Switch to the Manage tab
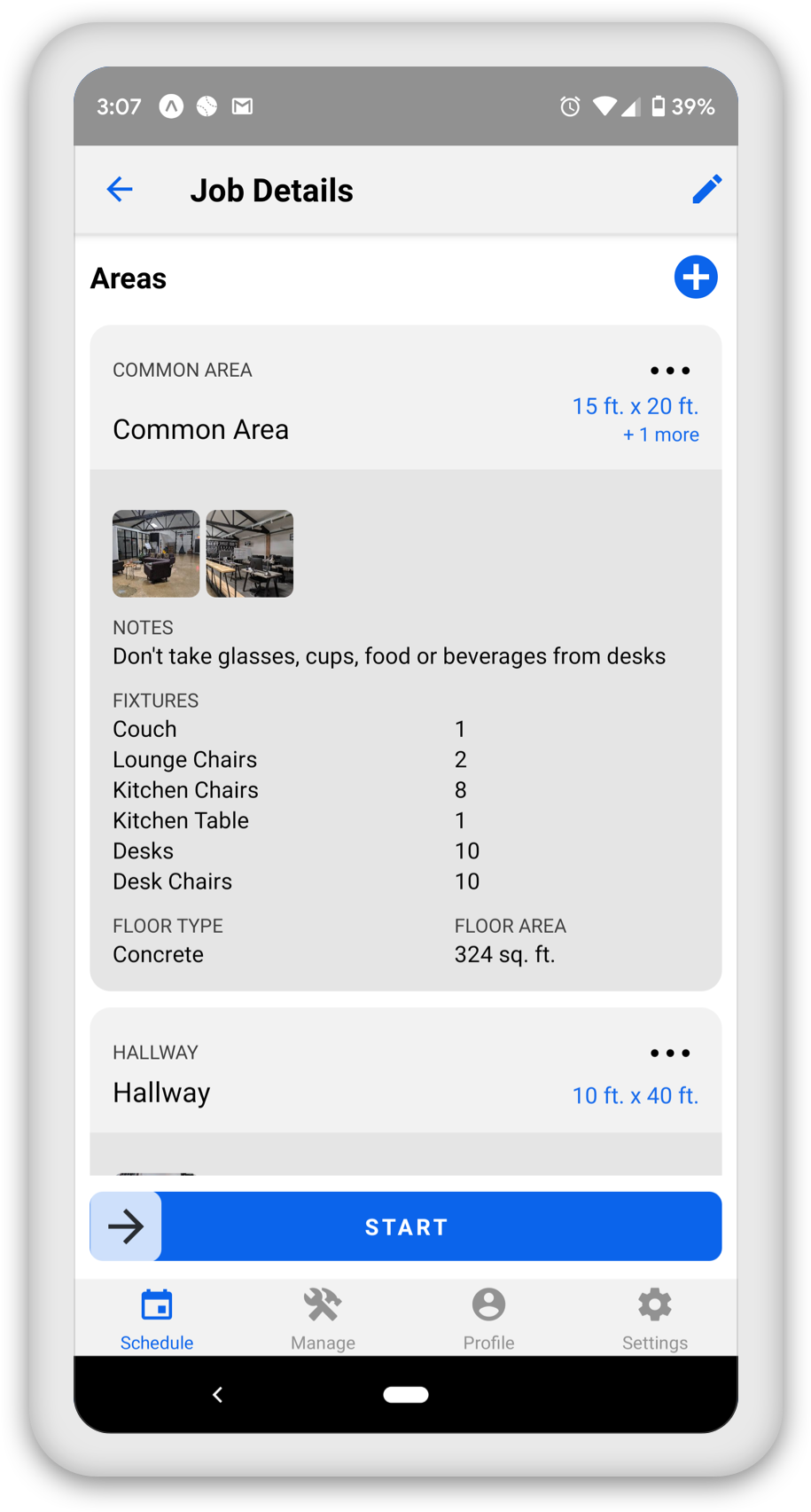The image size is (811, 1512). (x=323, y=1320)
